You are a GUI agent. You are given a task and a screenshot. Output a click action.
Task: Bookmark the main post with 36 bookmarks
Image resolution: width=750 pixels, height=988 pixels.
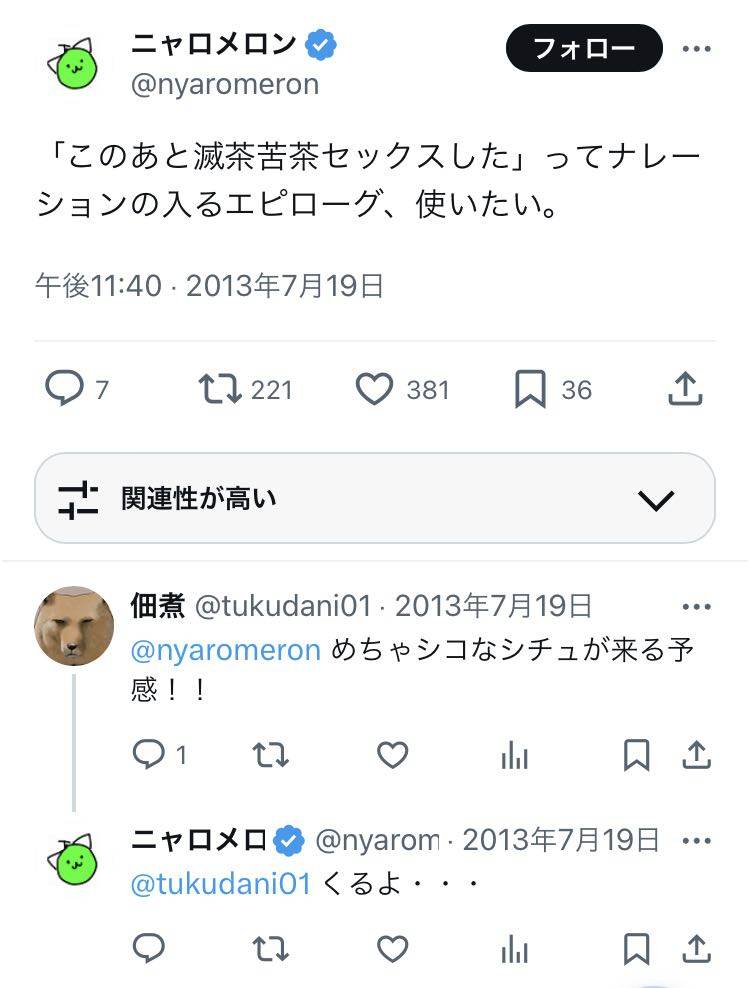(x=530, y=389)
